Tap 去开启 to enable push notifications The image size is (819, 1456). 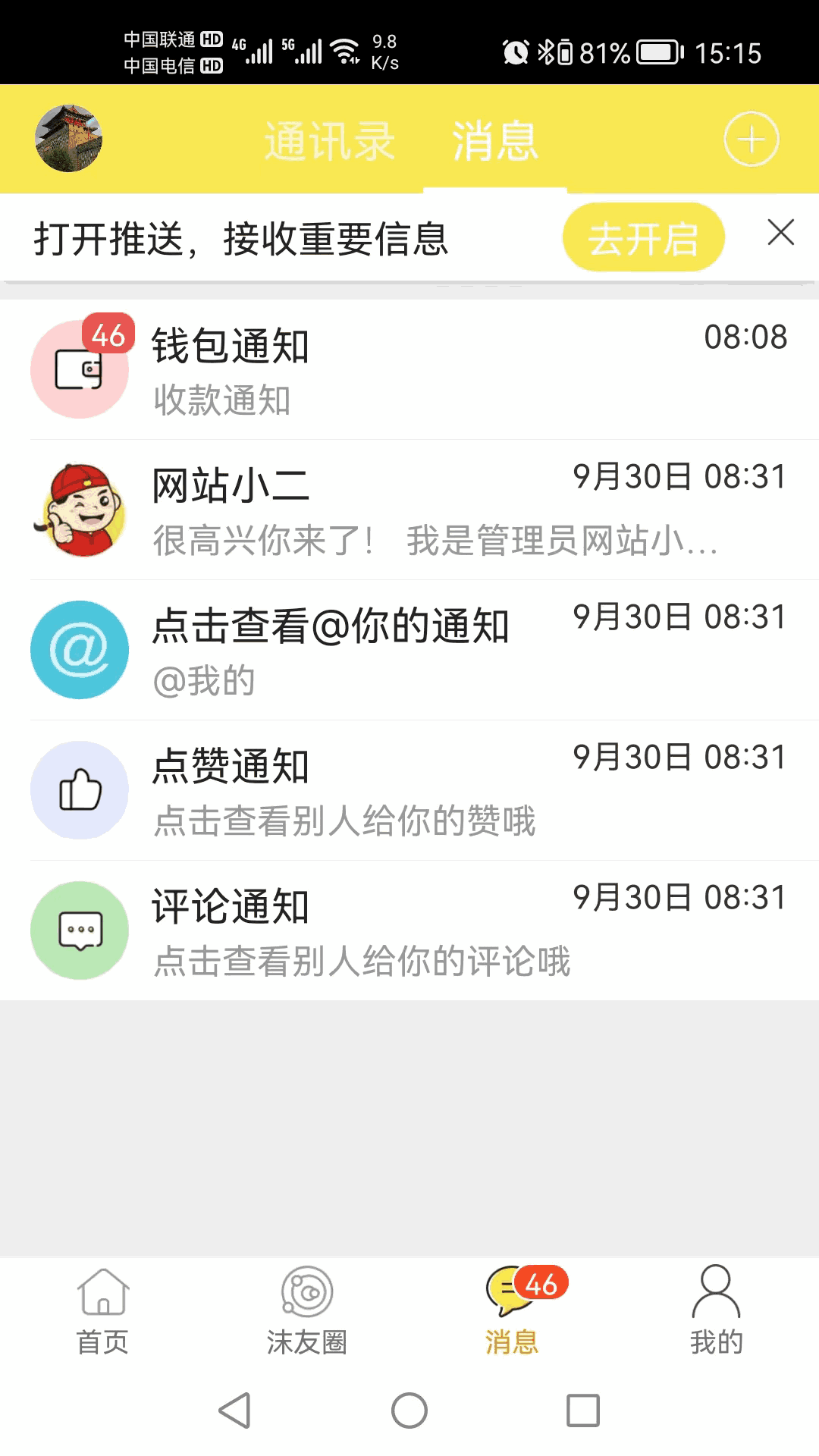coord(643,238)
